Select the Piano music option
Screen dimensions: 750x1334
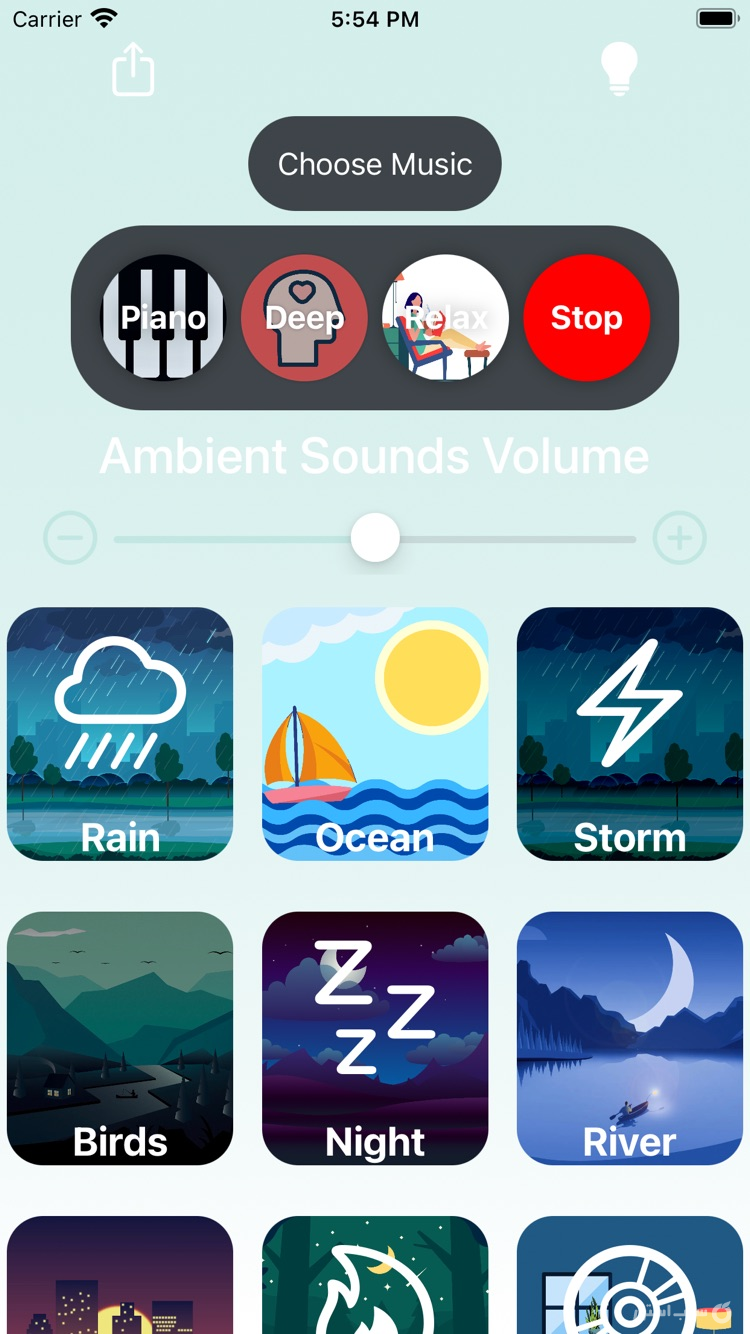164,318
